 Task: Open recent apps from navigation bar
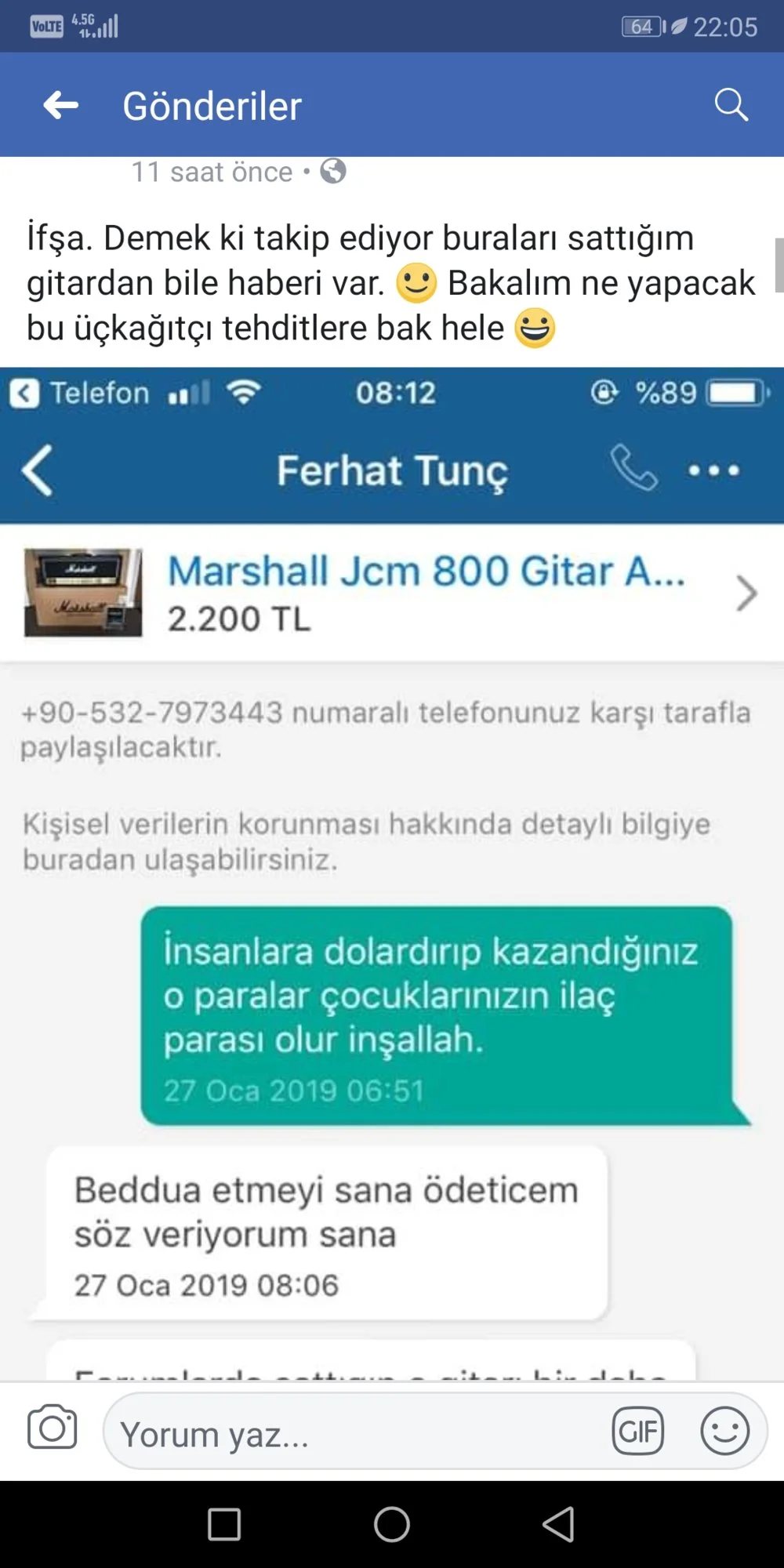click(x=224, y=1525)
